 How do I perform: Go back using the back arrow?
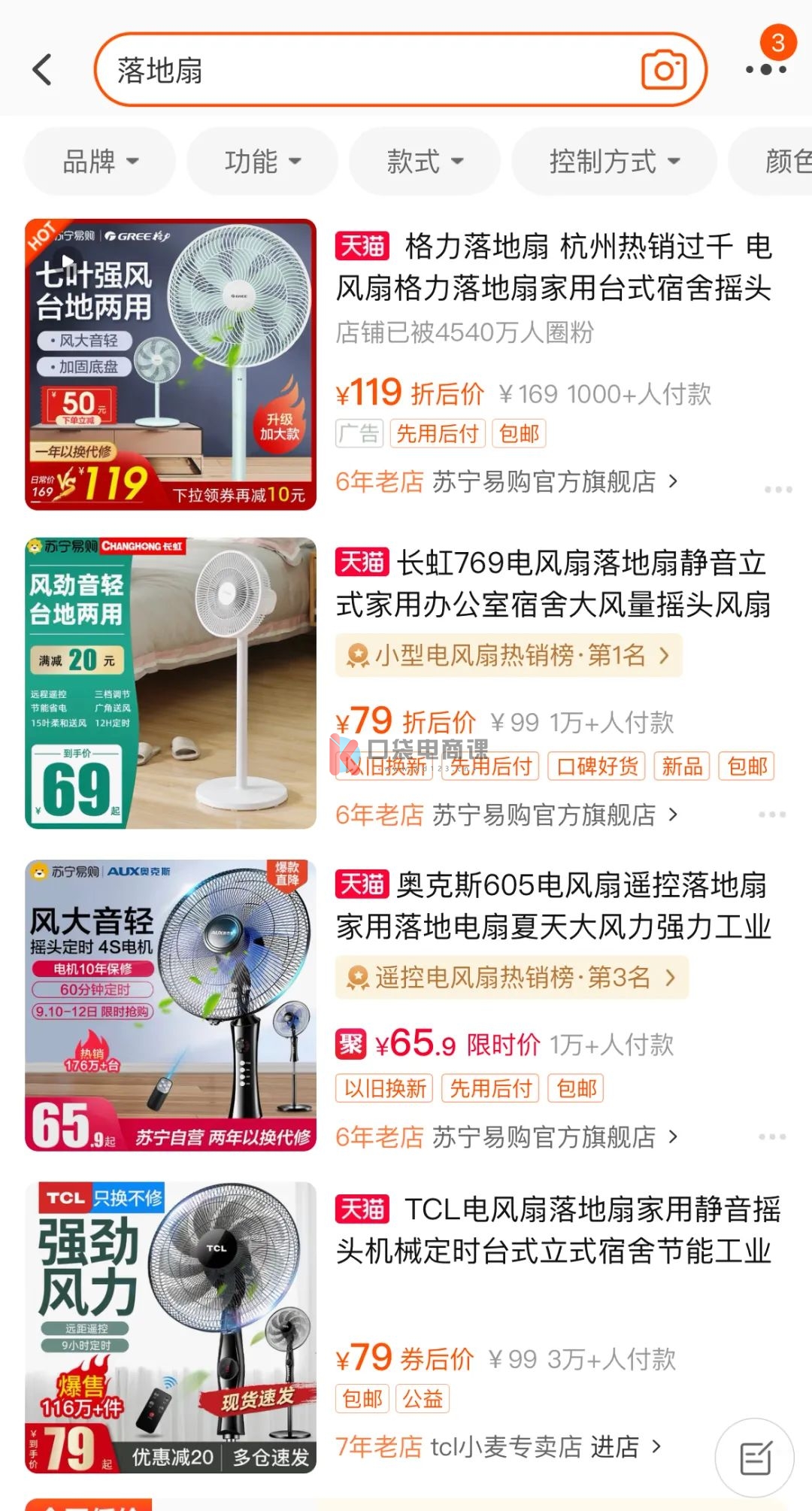coord(44,70)
